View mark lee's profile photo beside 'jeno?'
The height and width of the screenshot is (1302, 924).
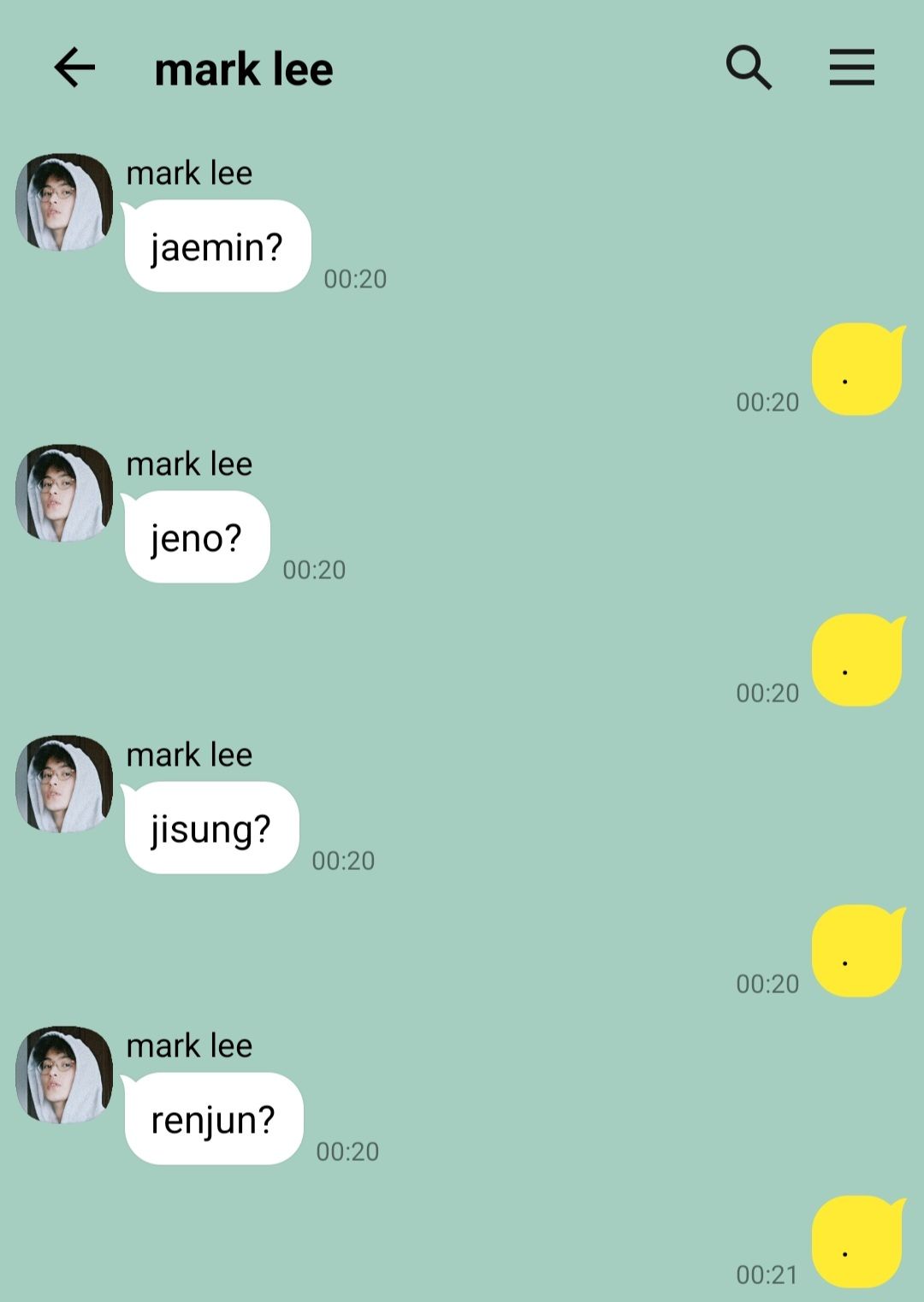click(64, 494)
